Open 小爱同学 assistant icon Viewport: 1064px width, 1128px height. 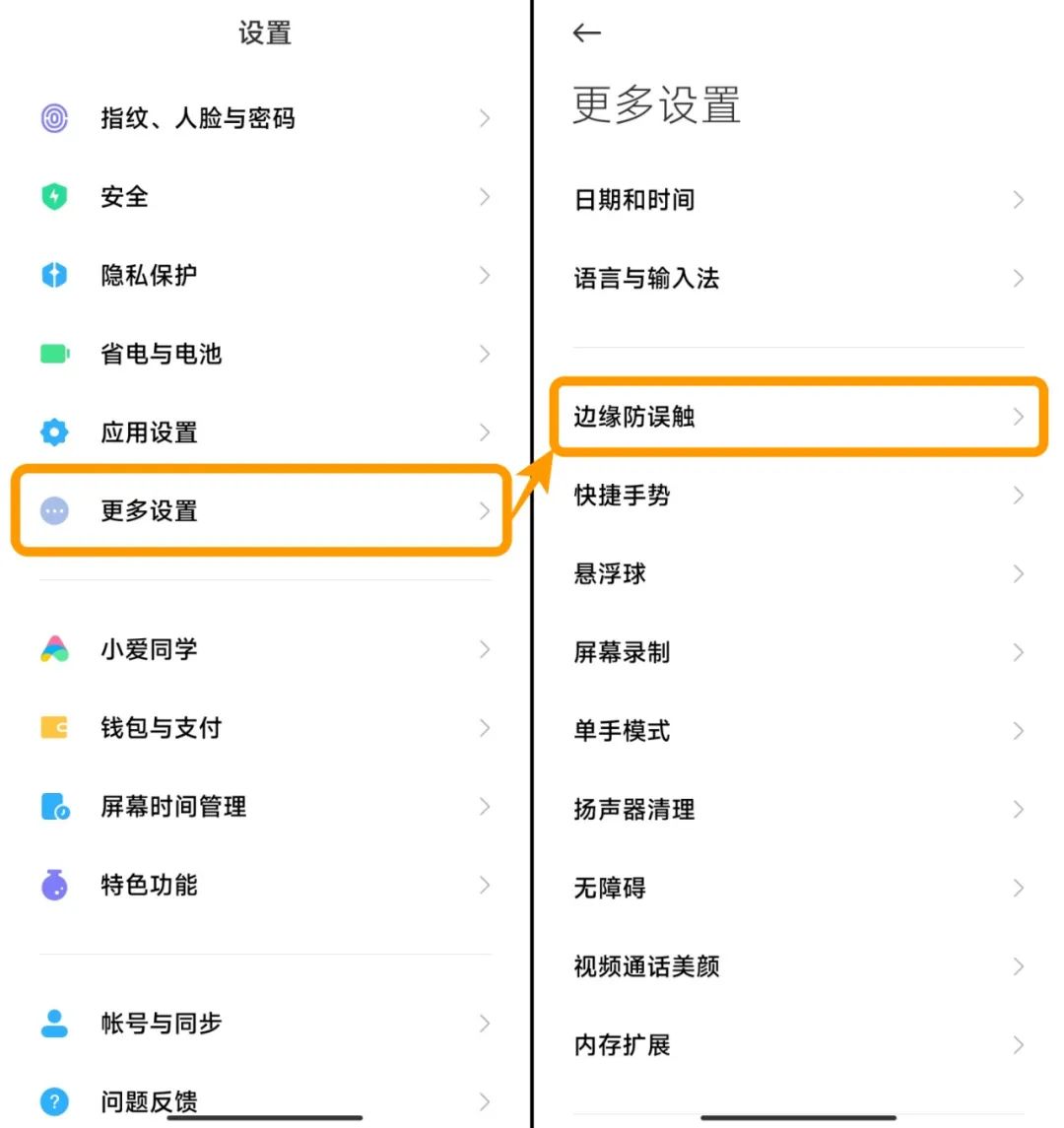click(x=52, y=649)
